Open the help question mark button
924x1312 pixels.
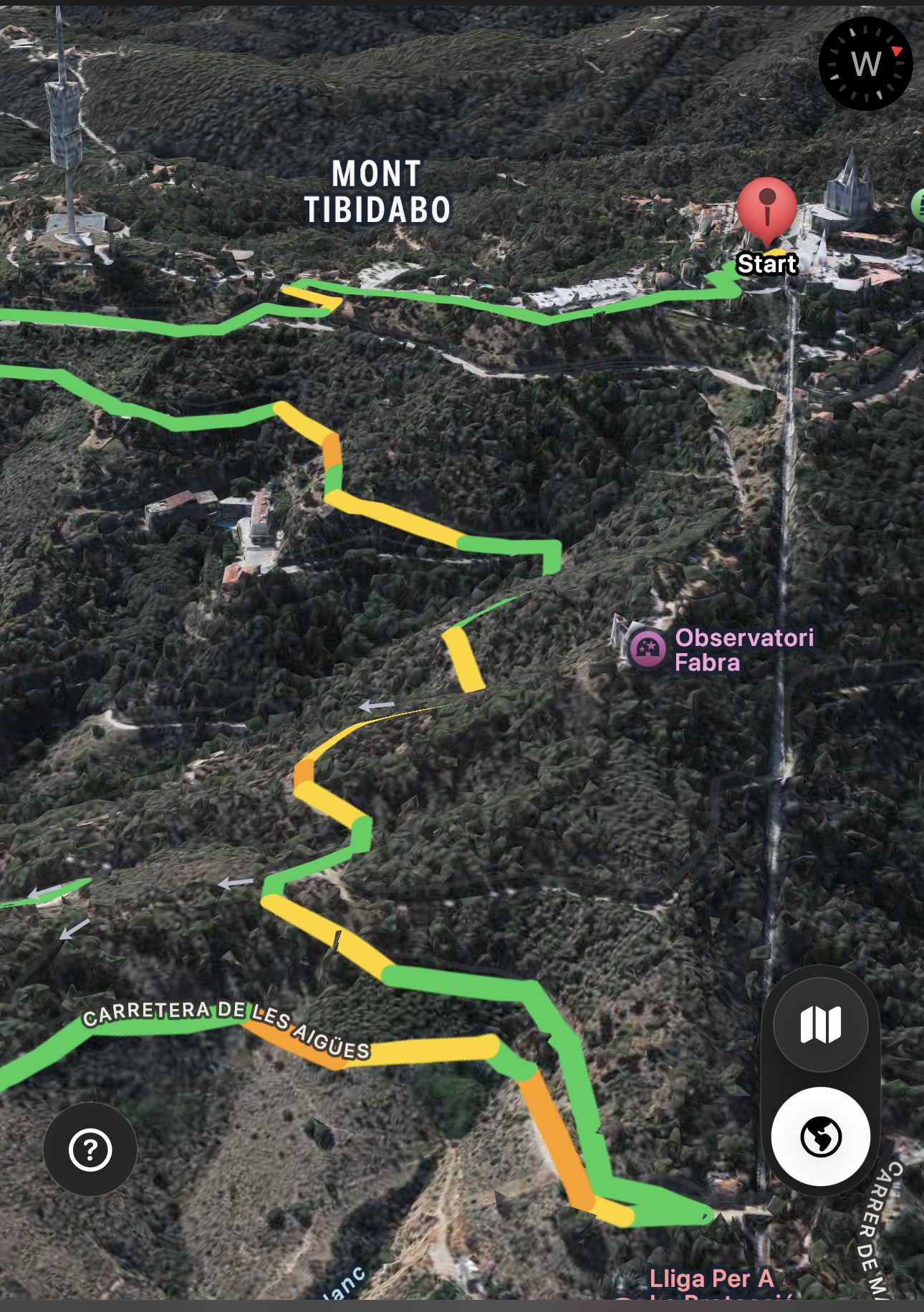click(x=90, y=1149)
